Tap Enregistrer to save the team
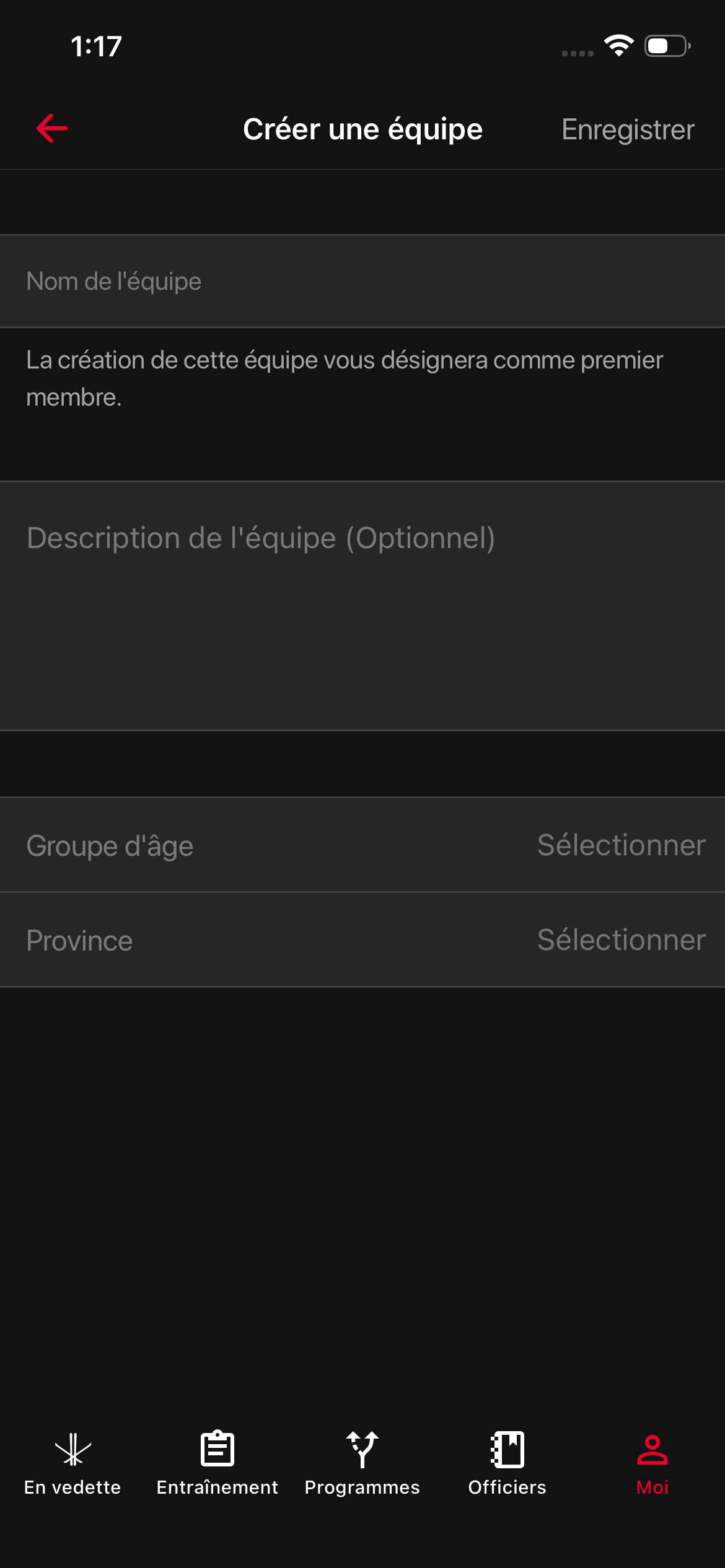Image resolution: width=725 pixels, height=1568 pixels. tap(627, 129)
